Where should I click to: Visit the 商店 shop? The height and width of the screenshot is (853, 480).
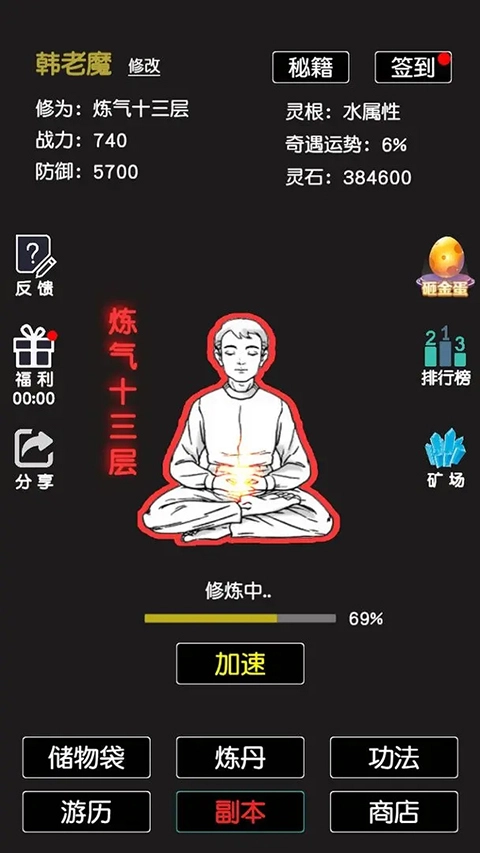coord(394,812)
